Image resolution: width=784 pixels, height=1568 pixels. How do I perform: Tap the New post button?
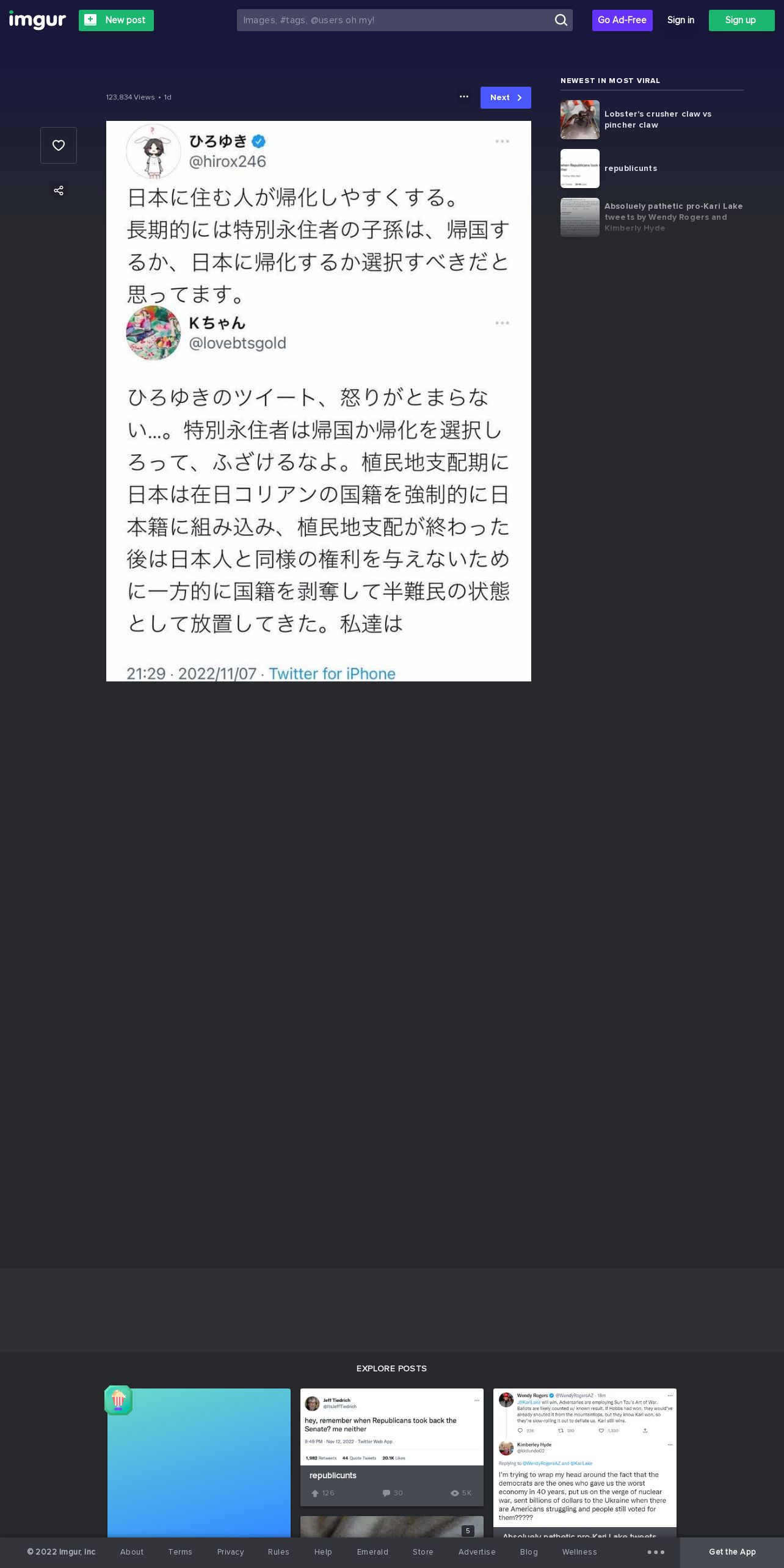tap(116, 20)
